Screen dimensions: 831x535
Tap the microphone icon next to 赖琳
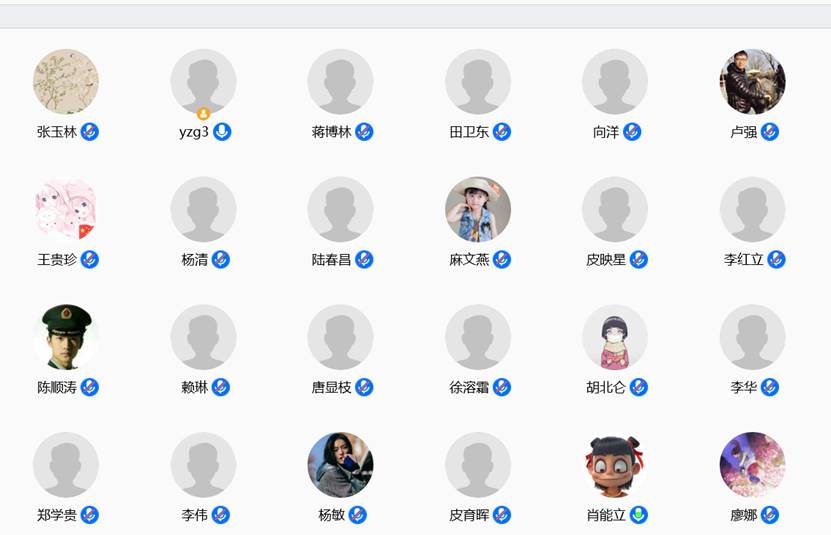[221, 387]
